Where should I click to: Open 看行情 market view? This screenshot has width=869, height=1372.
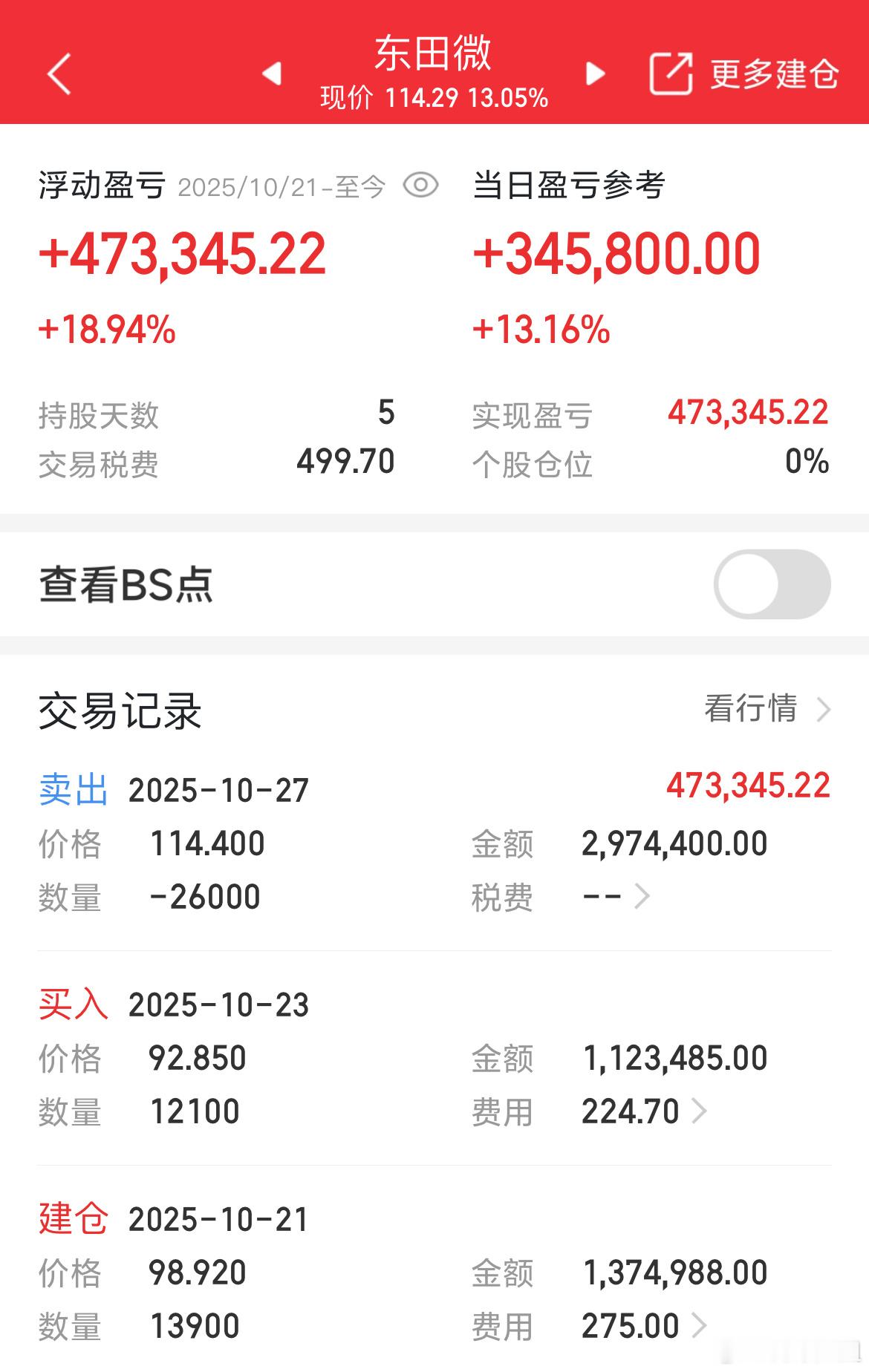pos(767,709)
